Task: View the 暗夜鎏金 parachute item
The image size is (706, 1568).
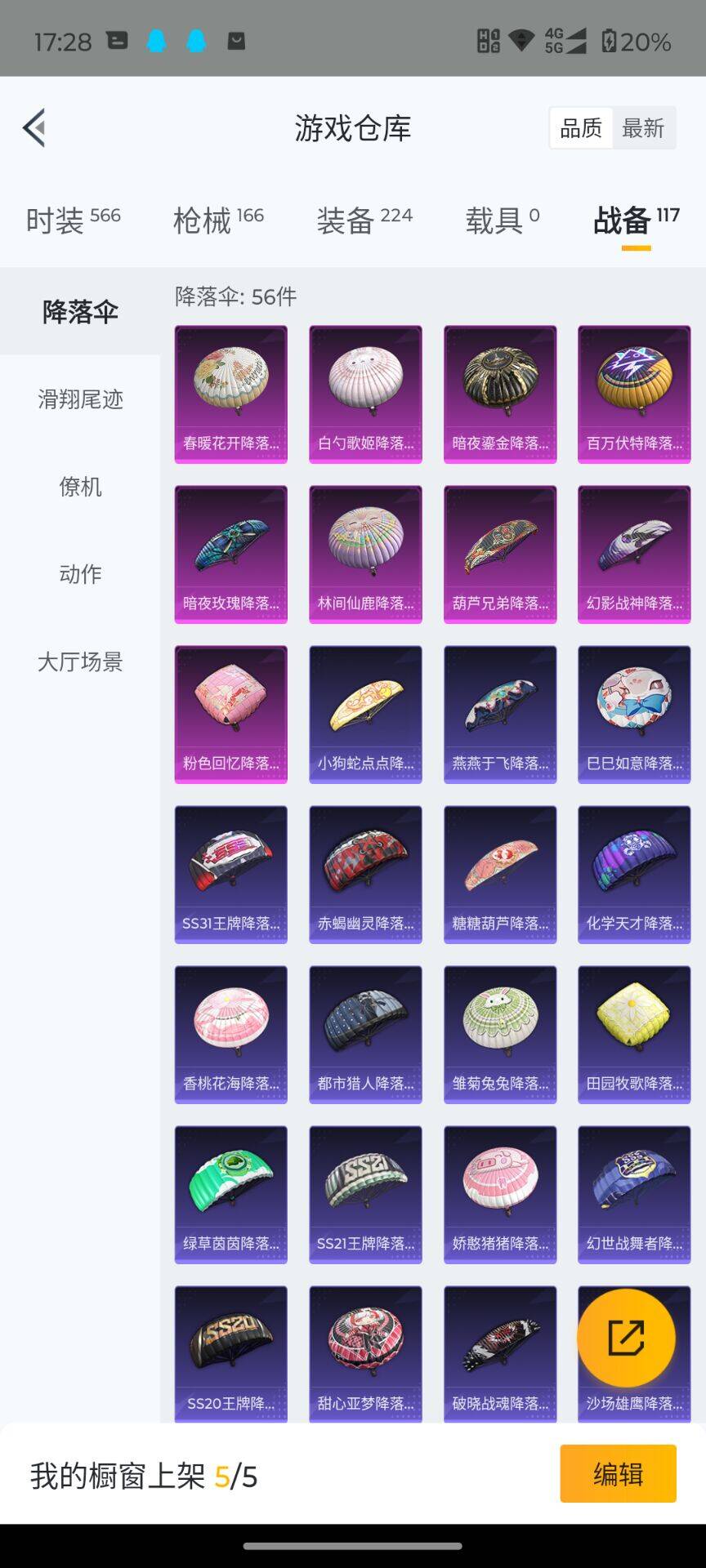Action: coord(500,394)
